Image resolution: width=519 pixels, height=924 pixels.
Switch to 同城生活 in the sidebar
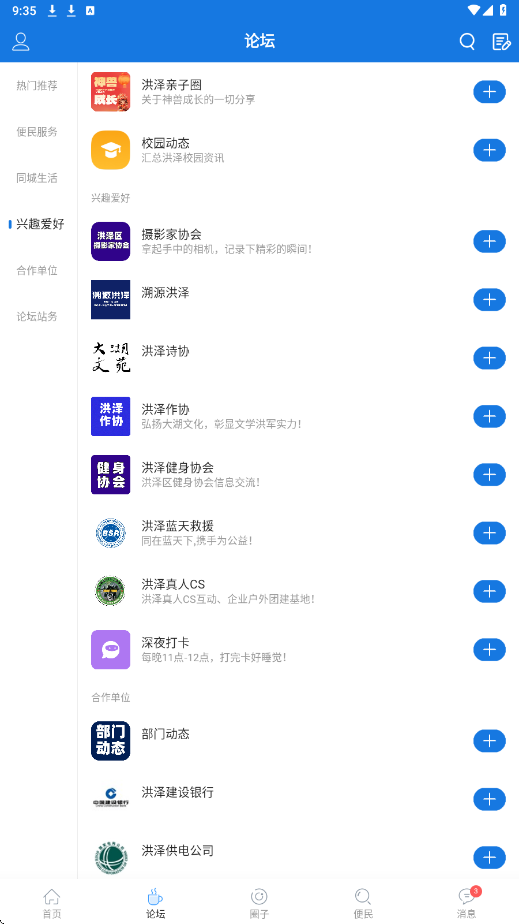pyautogui.click(x=37, y=178)
